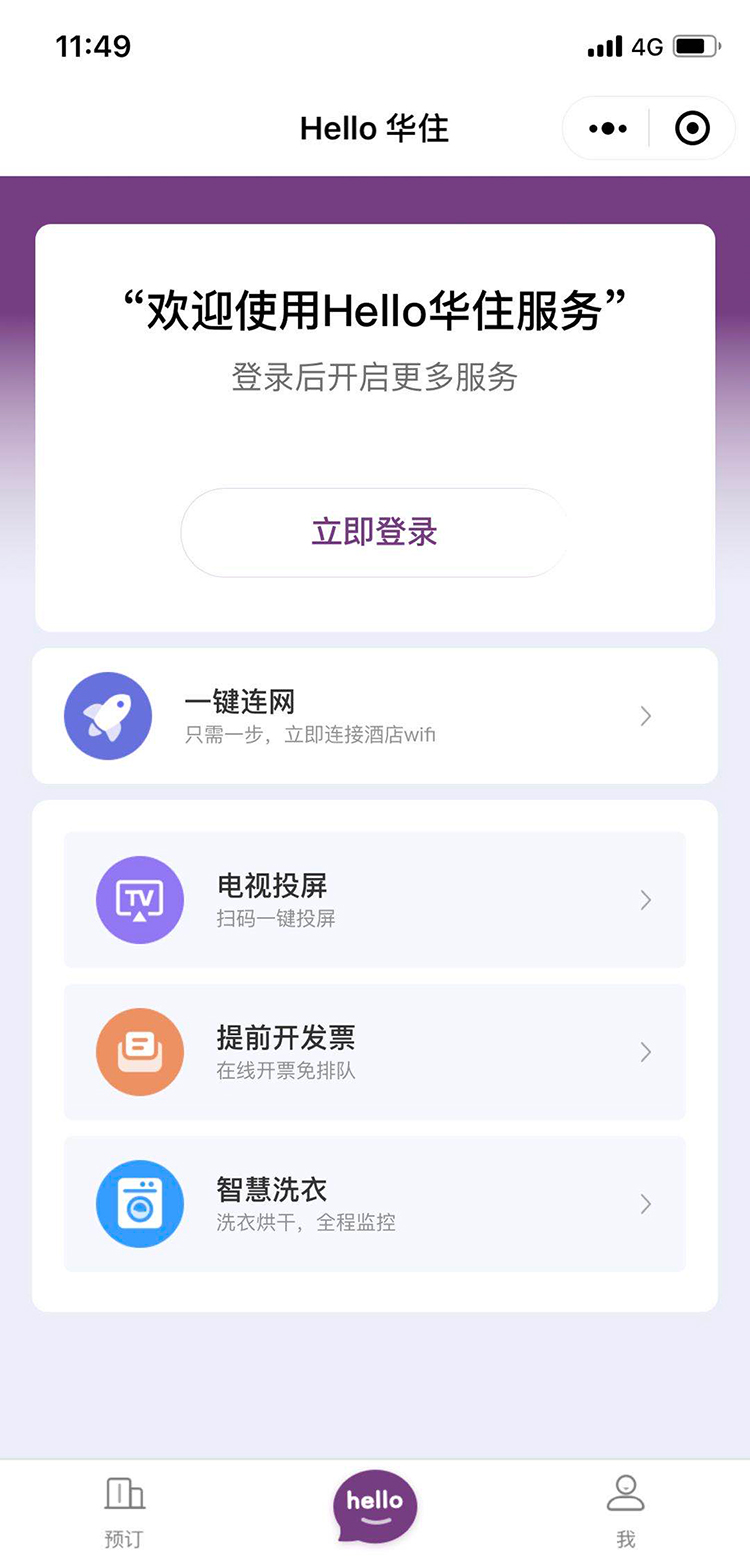Switch to the 预订 booking tab

pyautogui.click(x=124, y=1511)
